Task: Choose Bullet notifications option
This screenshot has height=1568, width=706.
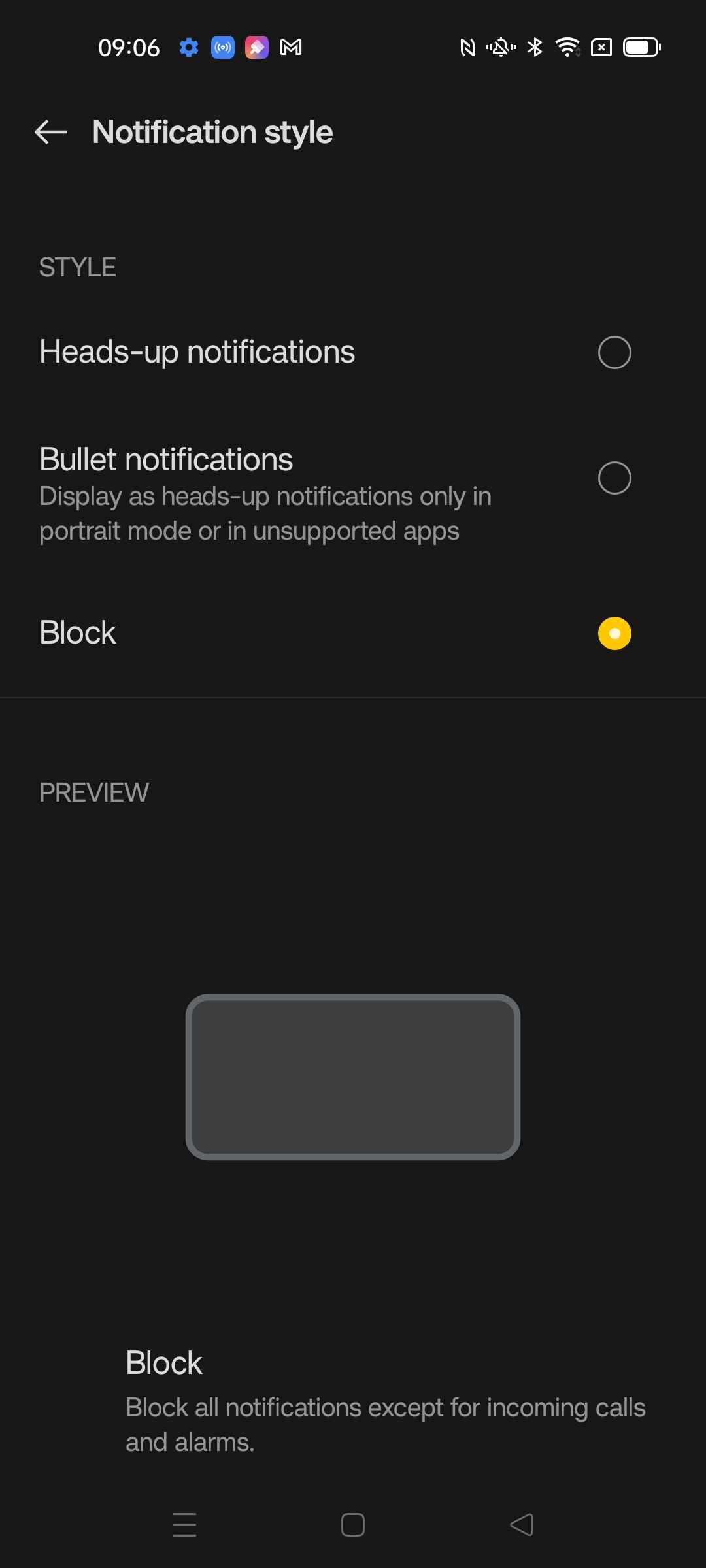Action: tap(614, 478)
